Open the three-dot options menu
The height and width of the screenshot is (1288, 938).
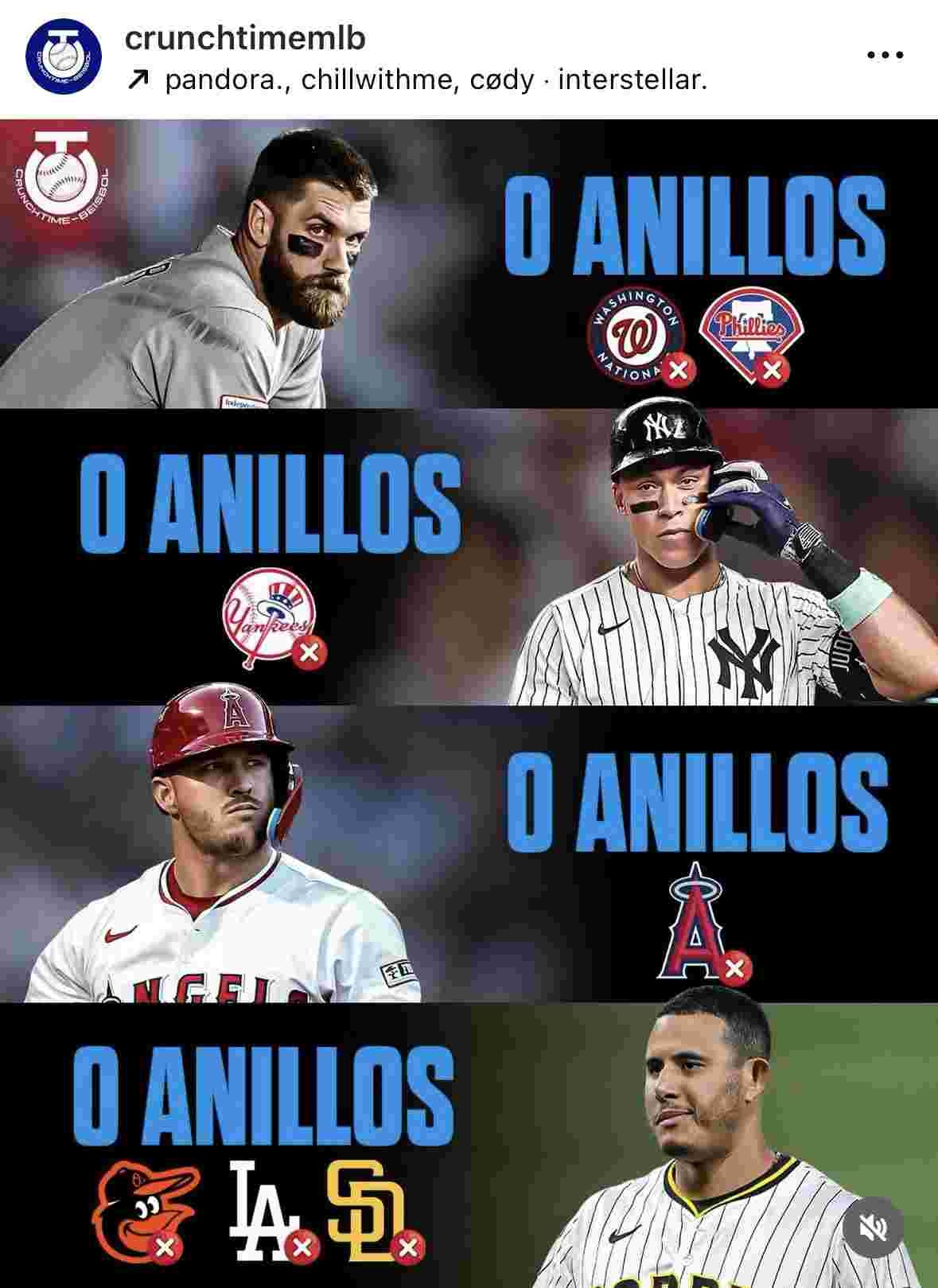(x=884, y=56)
